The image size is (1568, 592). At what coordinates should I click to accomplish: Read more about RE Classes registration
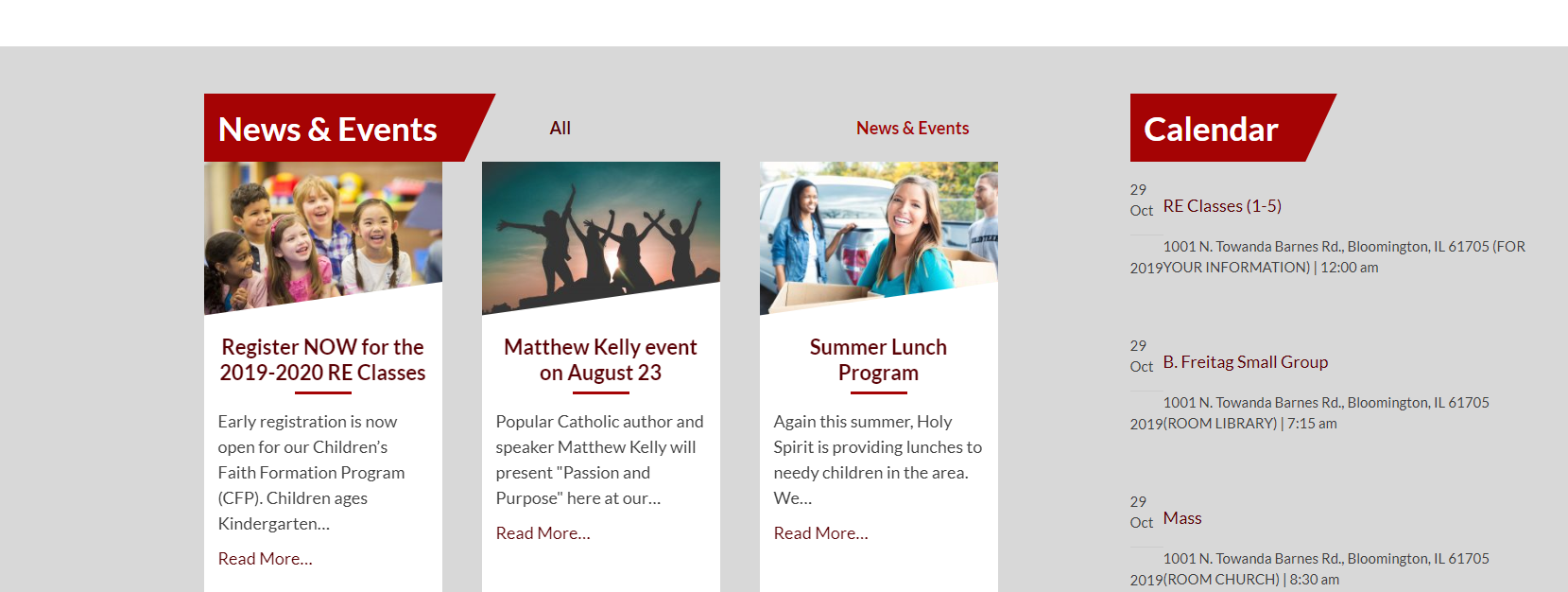pyautogui.click(x=265, y=559)
